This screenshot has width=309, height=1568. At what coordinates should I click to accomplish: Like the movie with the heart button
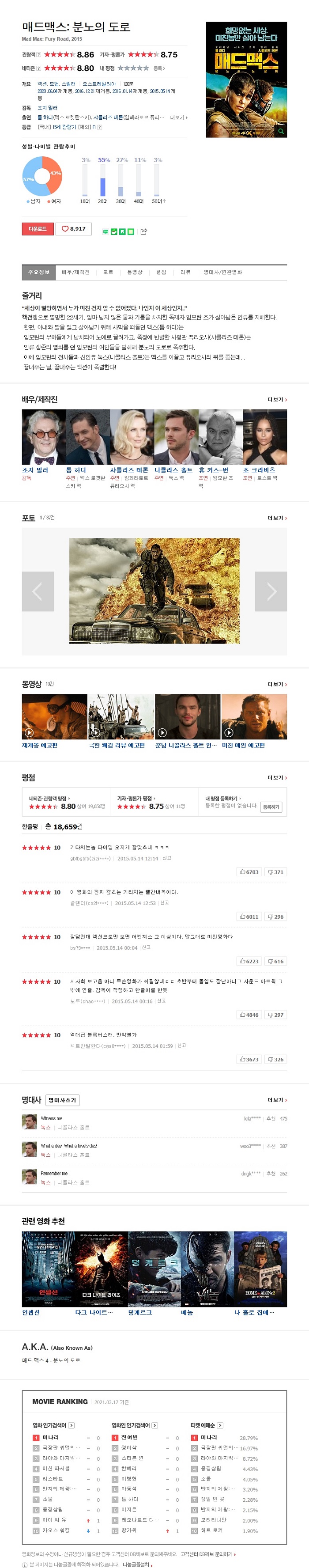pyautogui.click(x=73, y=229)
